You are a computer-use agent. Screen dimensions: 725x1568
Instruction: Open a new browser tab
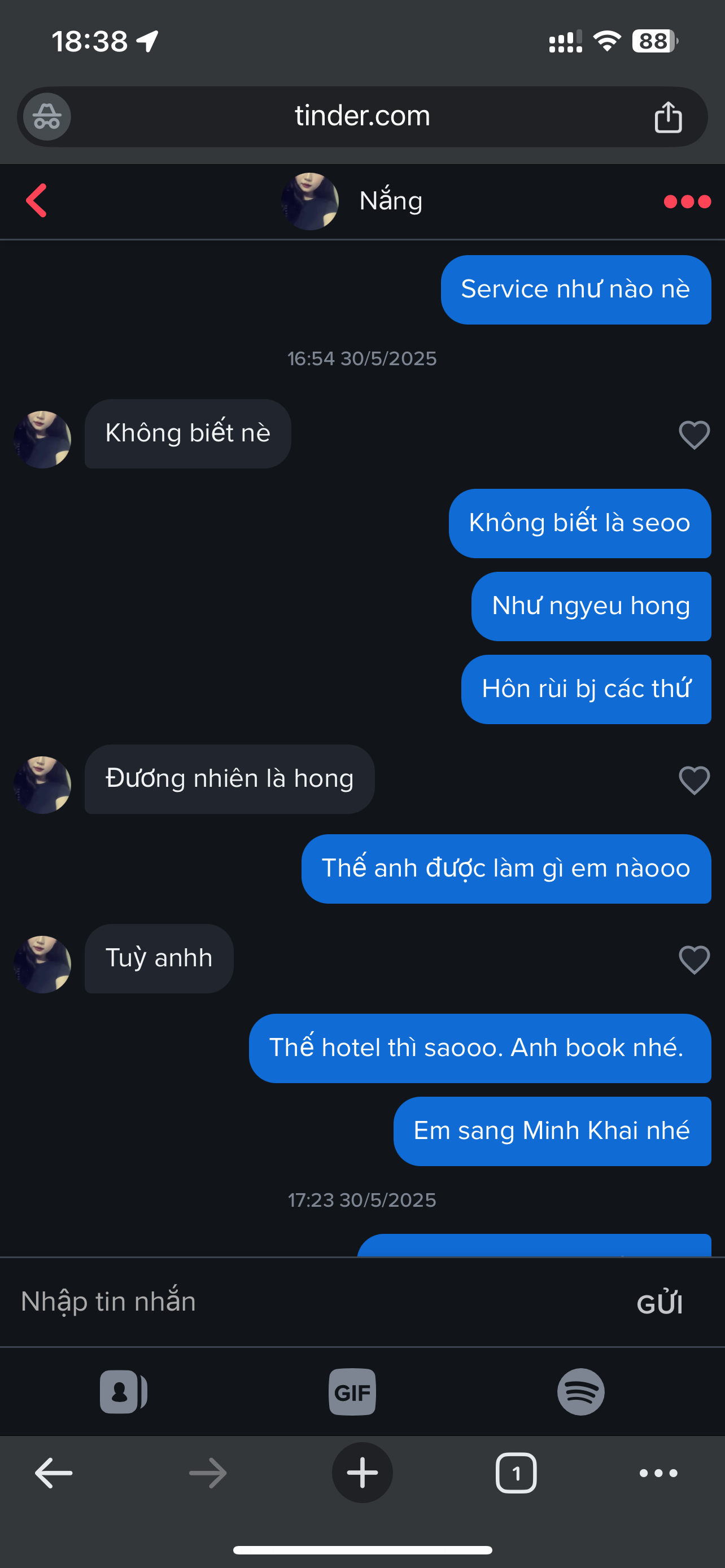coord(362,1473)
